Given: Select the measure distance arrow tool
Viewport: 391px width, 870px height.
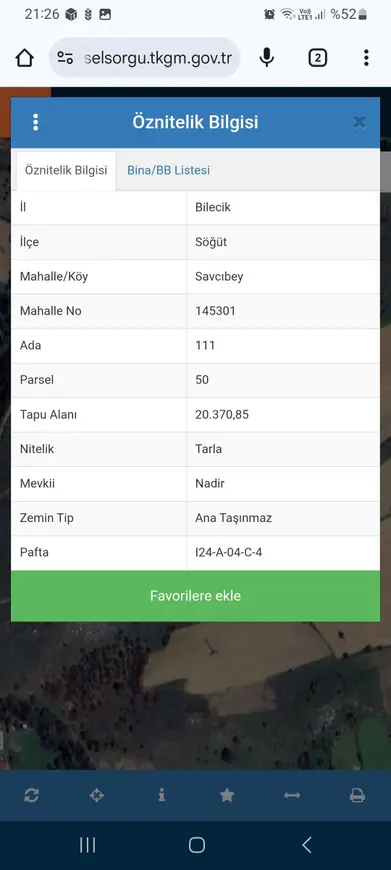Looking at the screenshot, I should coord(292,796).
